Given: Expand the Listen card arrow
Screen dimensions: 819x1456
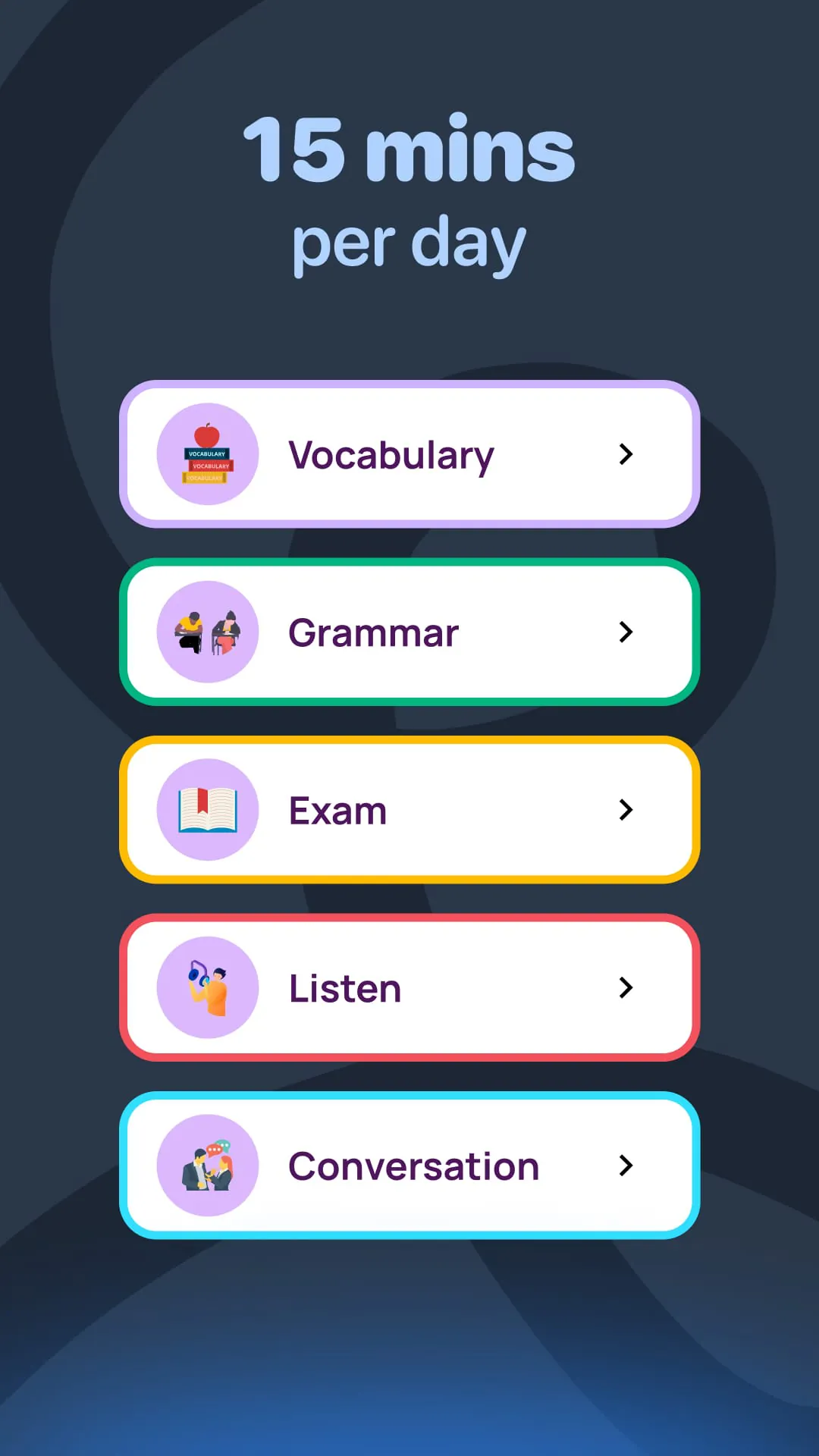Looking at the screenshot, I should pos(626,987).
